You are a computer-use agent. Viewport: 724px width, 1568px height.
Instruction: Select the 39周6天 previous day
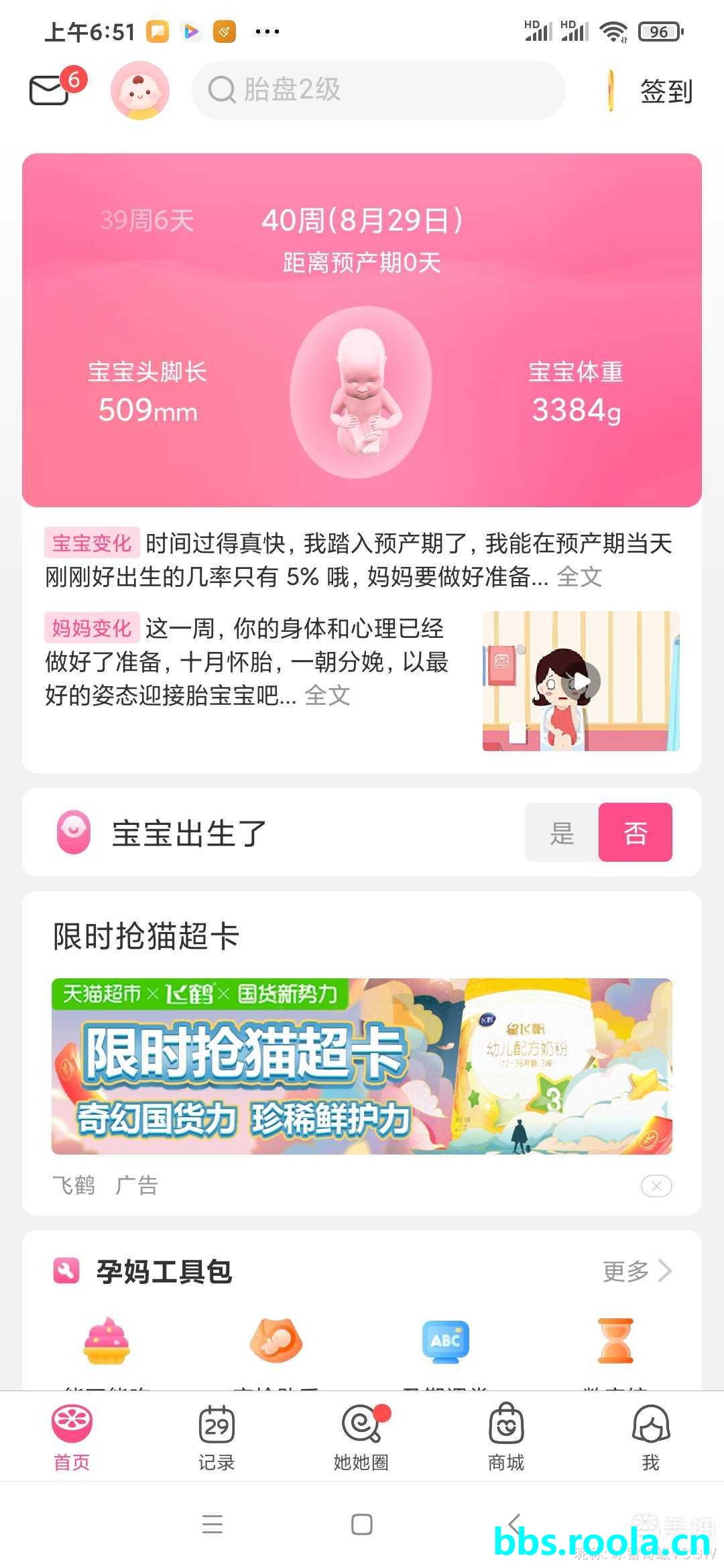click(147, 220)
